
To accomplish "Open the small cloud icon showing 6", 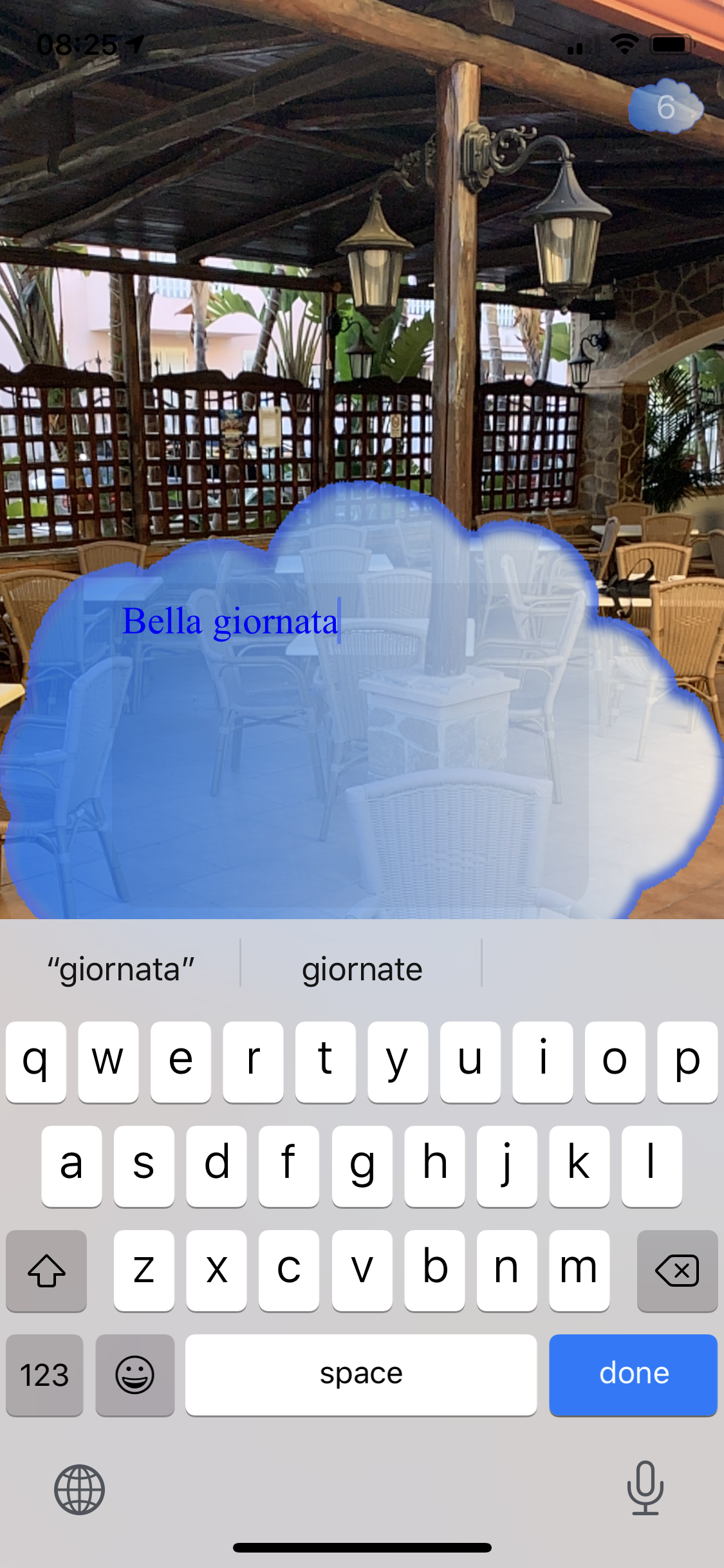I will (x=665, y=107).
